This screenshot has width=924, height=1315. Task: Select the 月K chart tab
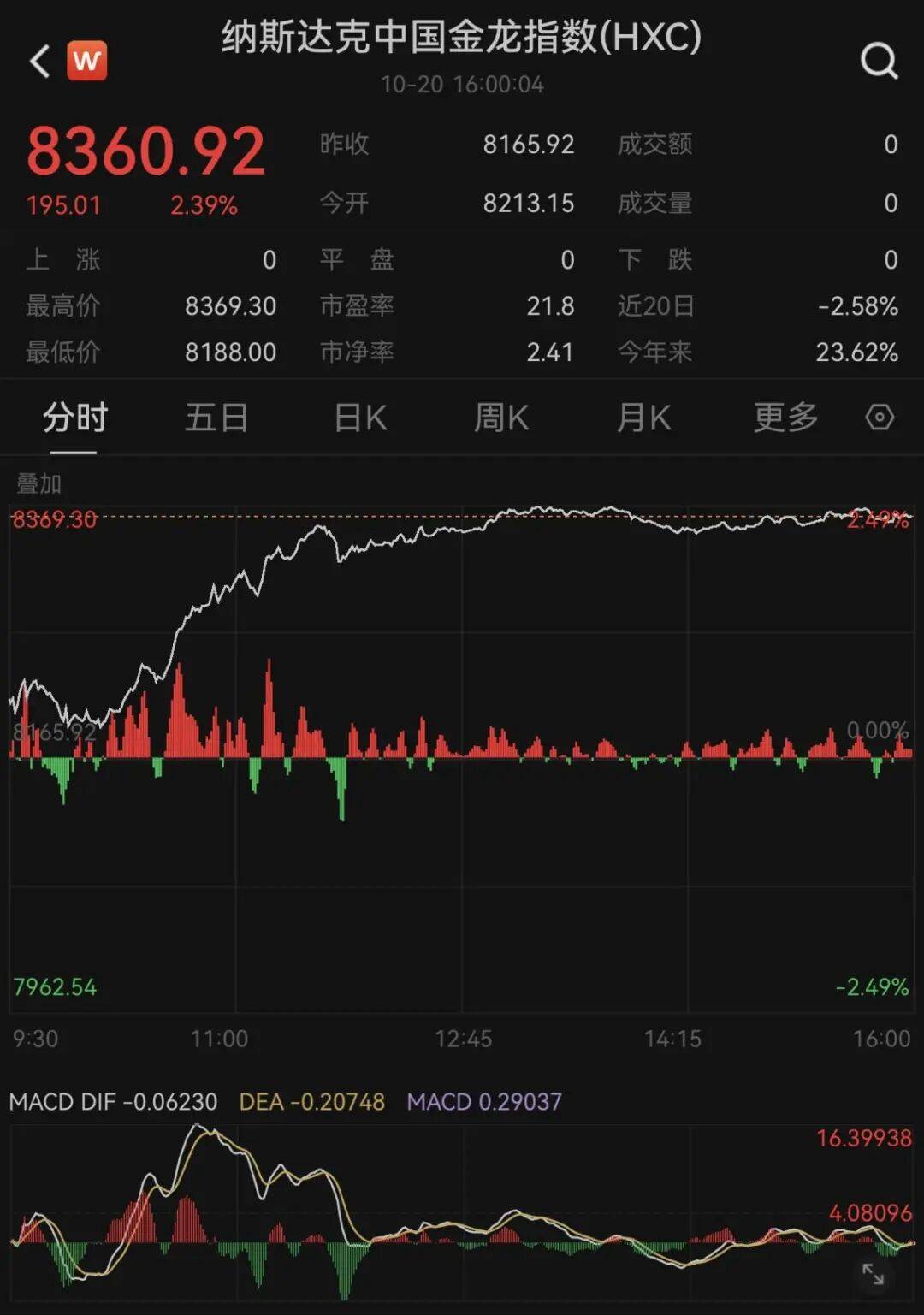pyautogui.click(x=643, y=418)
